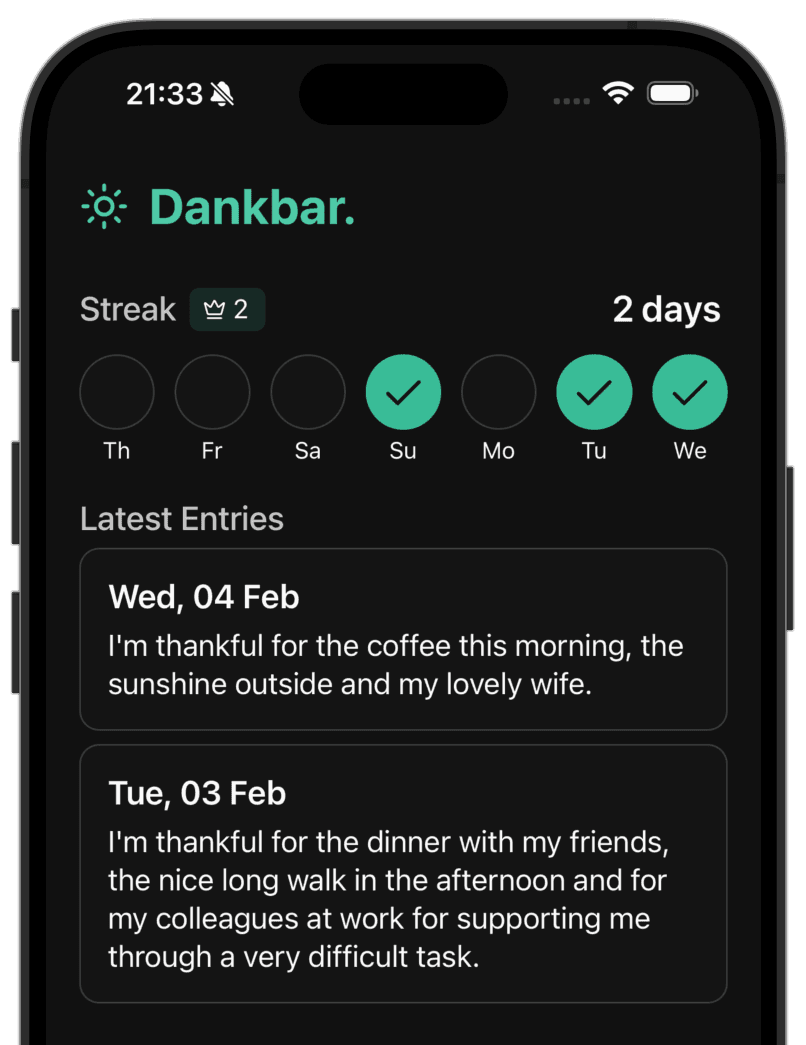Click the crown icon in the streak badge

(213, 310)
